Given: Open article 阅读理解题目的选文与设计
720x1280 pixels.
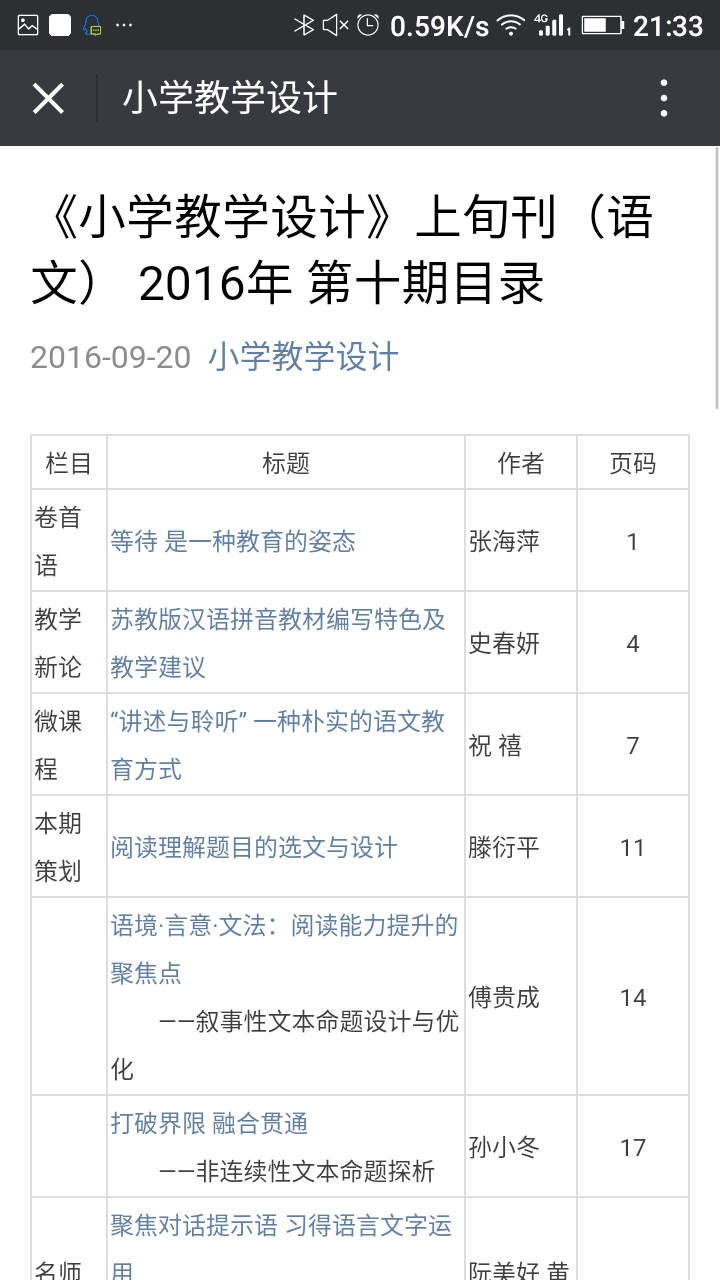Looking at the screenshot, I should 254,848.
